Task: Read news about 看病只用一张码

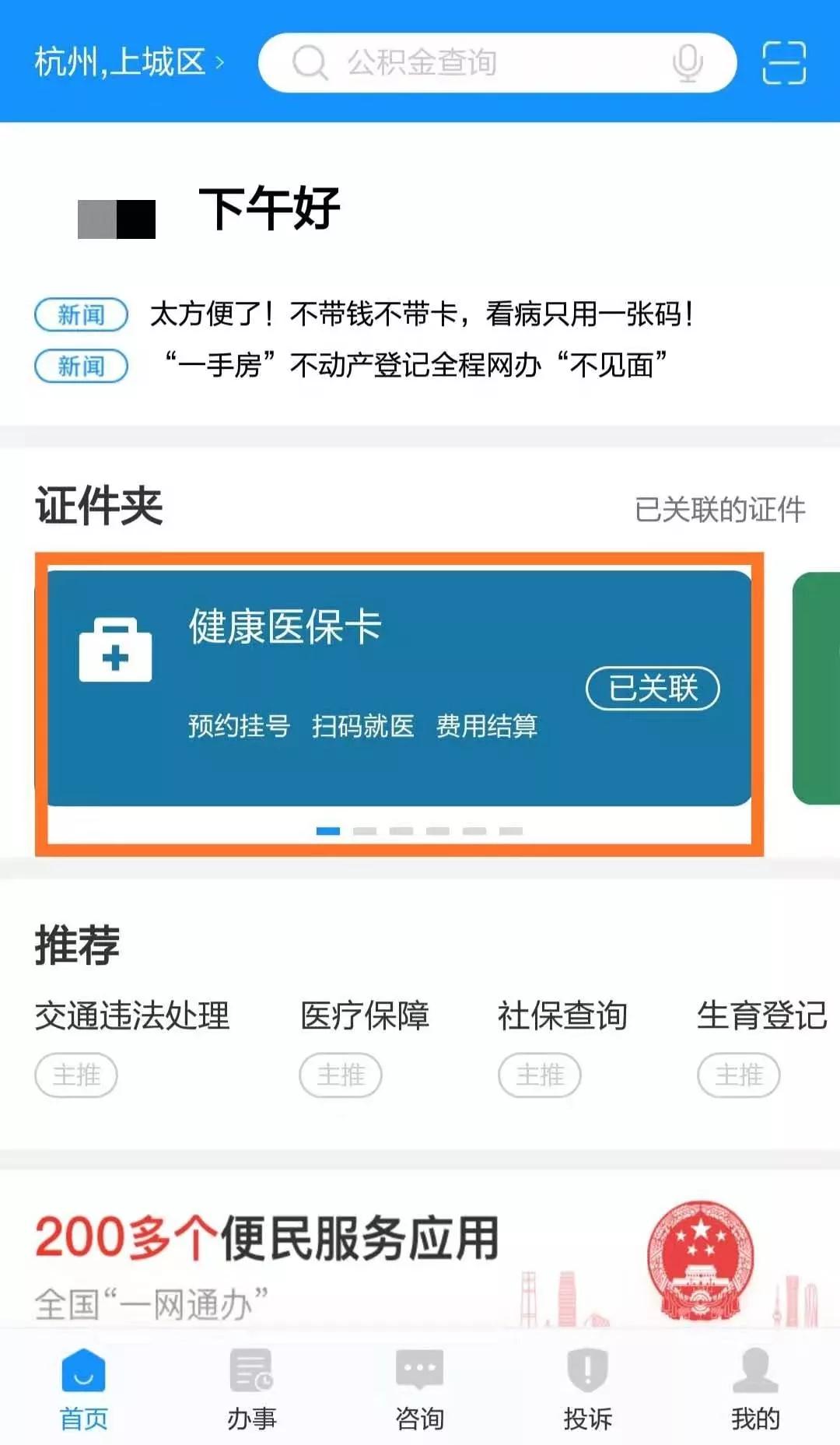Action: pyautogui.click(x=420, y=314)
